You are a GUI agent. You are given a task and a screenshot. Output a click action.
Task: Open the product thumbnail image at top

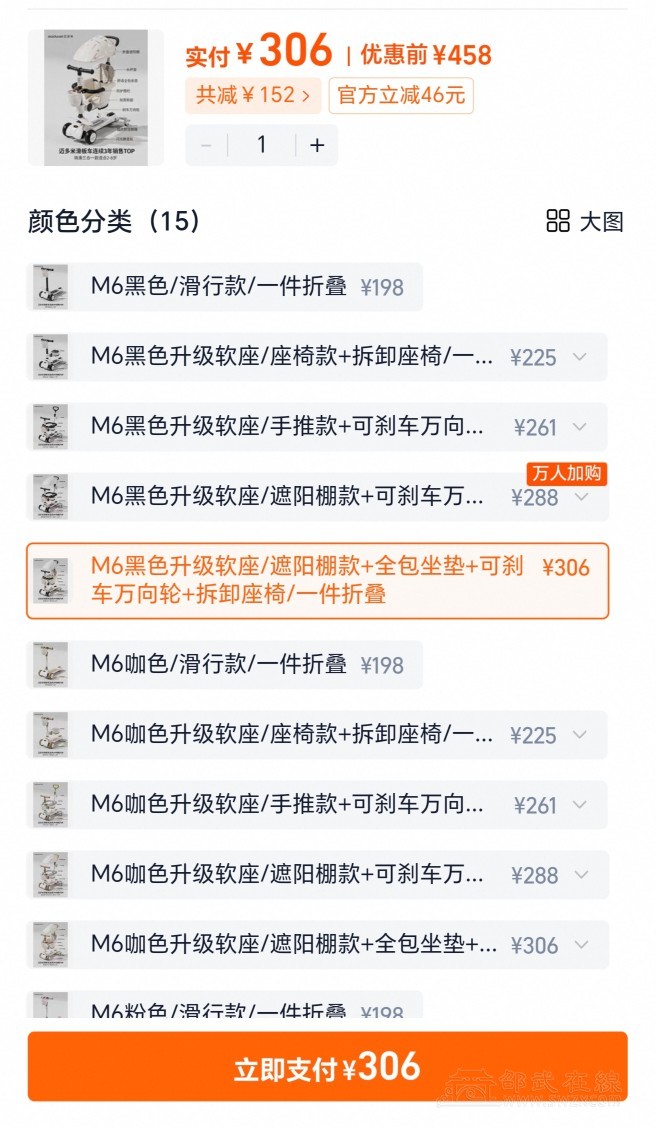[x=96, y=97]
